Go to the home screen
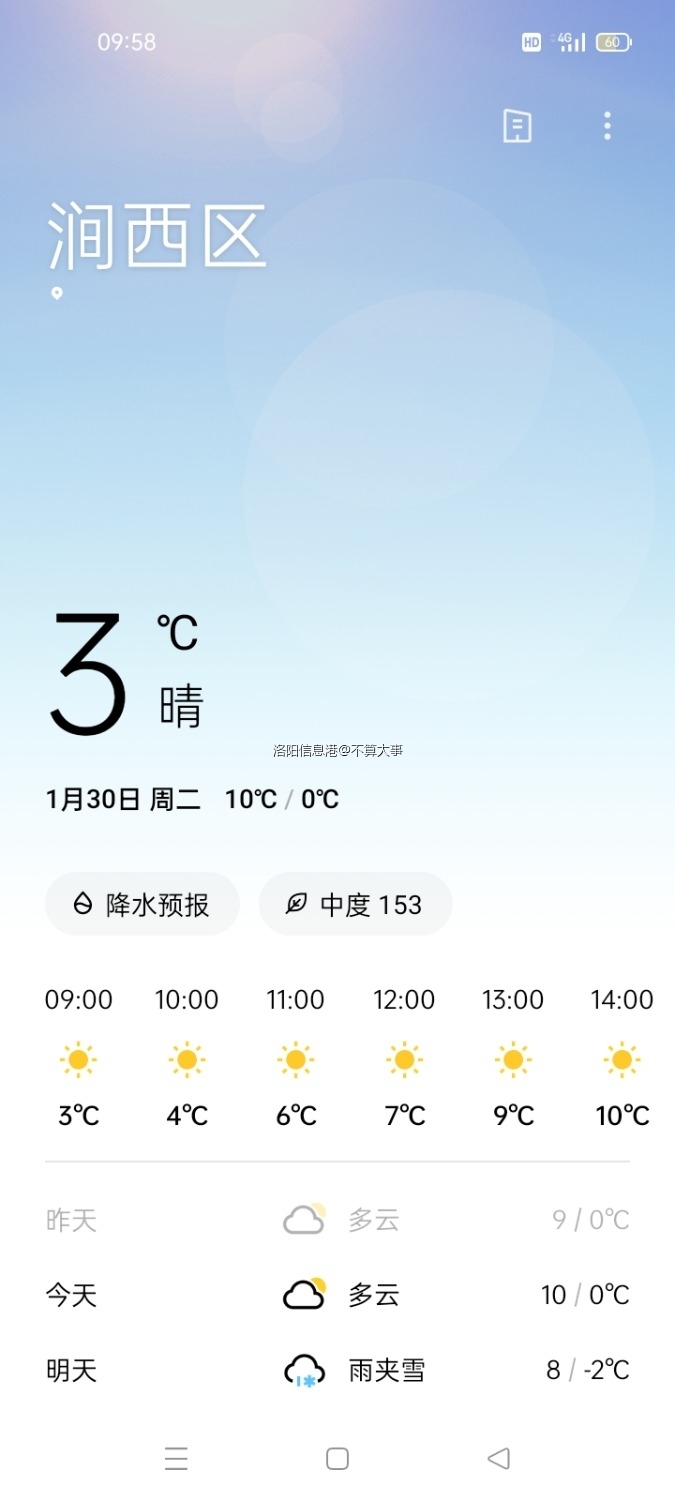675x1500 pixels. tap(337, 1459)
